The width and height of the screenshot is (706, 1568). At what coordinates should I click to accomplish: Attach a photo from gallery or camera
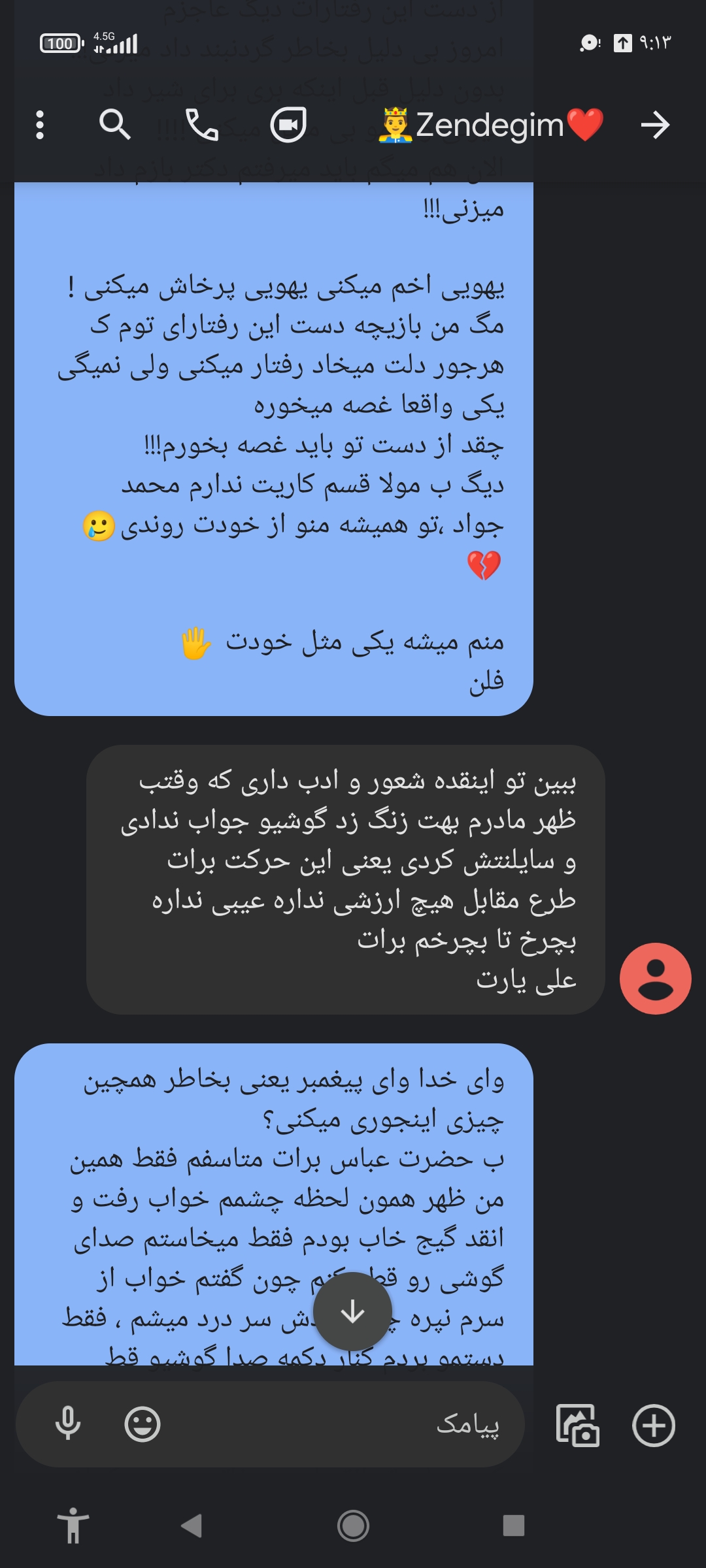[577, 1425]
